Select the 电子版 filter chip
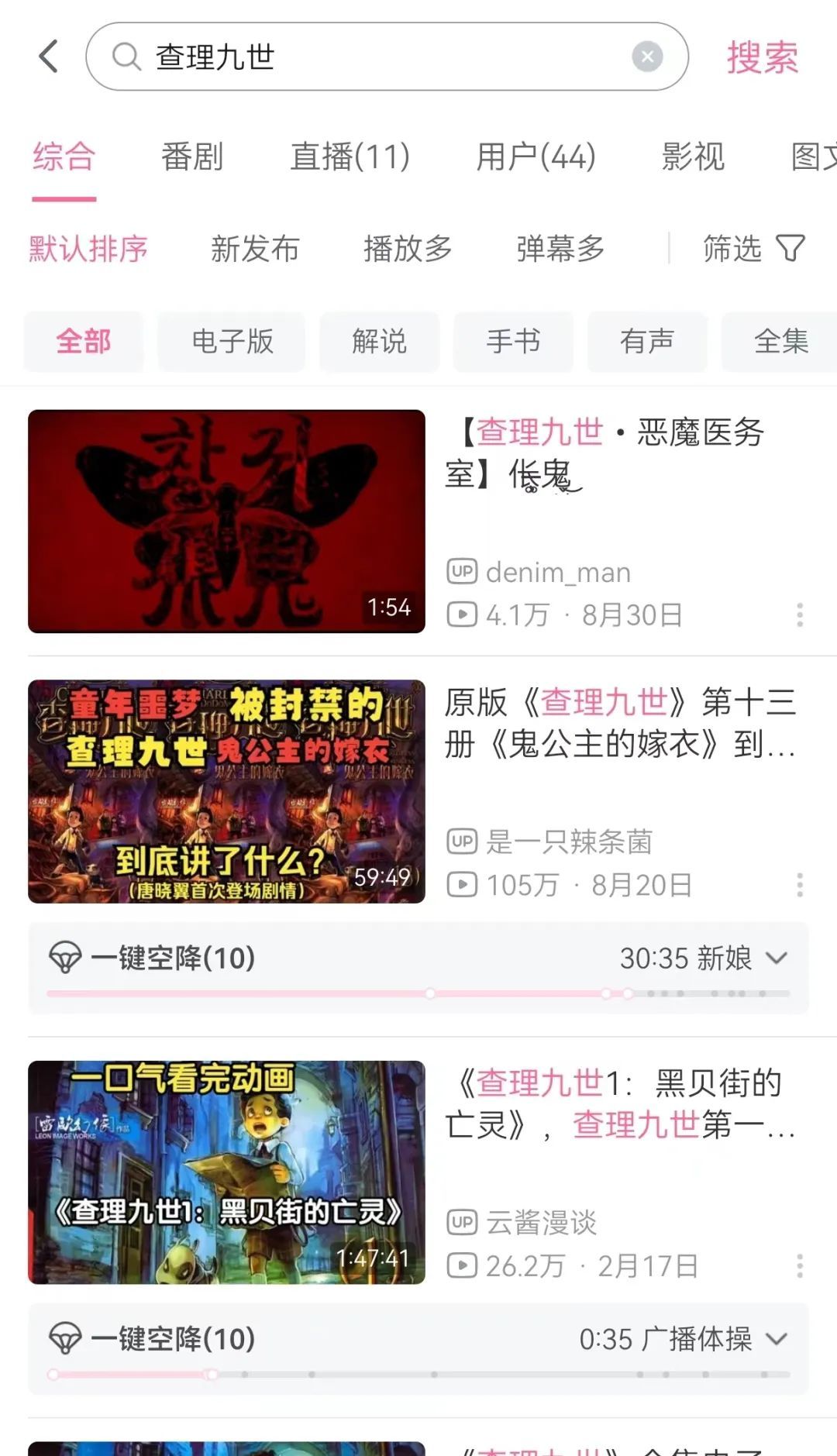The width and height of the screenshot is (837, 1456). [232, 341]
